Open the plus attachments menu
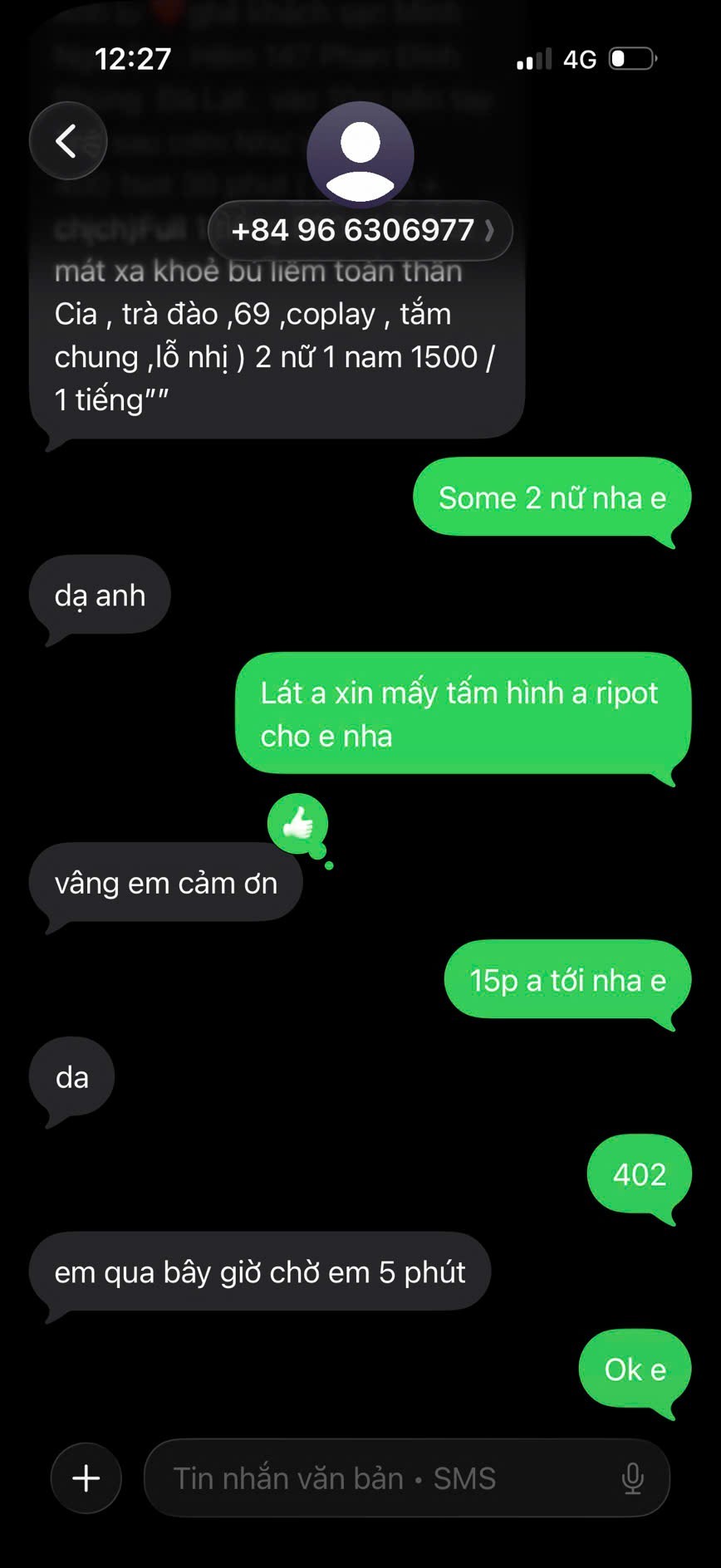 click(x=86, y=1478)
